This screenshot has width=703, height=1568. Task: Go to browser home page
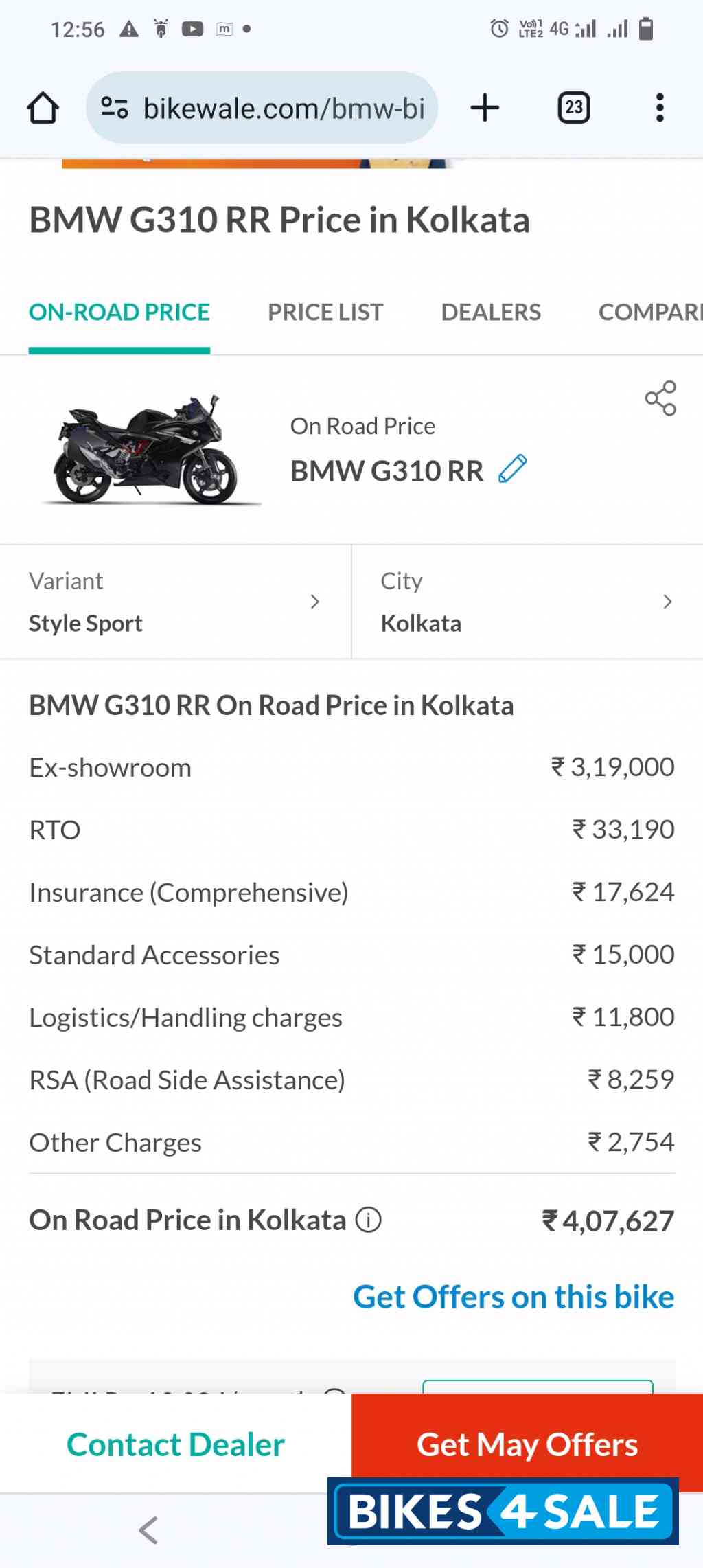point(43,107)
